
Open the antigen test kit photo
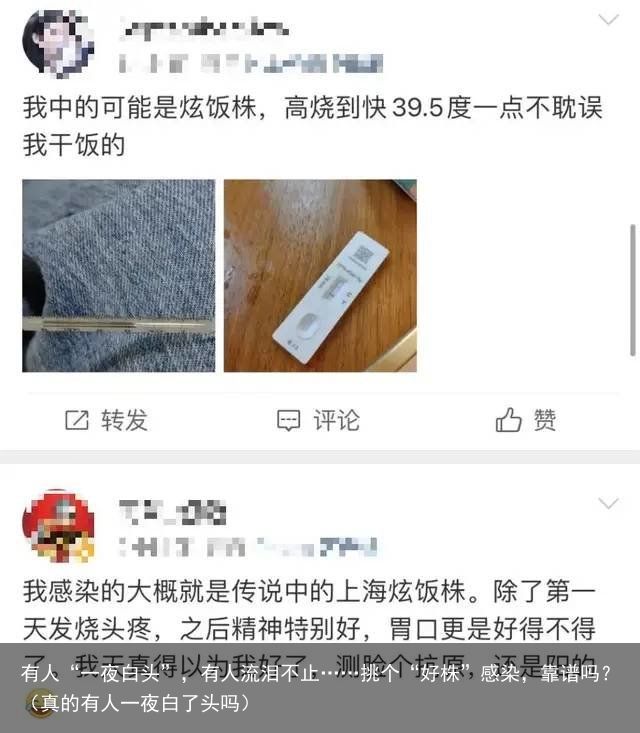(320, 276)
